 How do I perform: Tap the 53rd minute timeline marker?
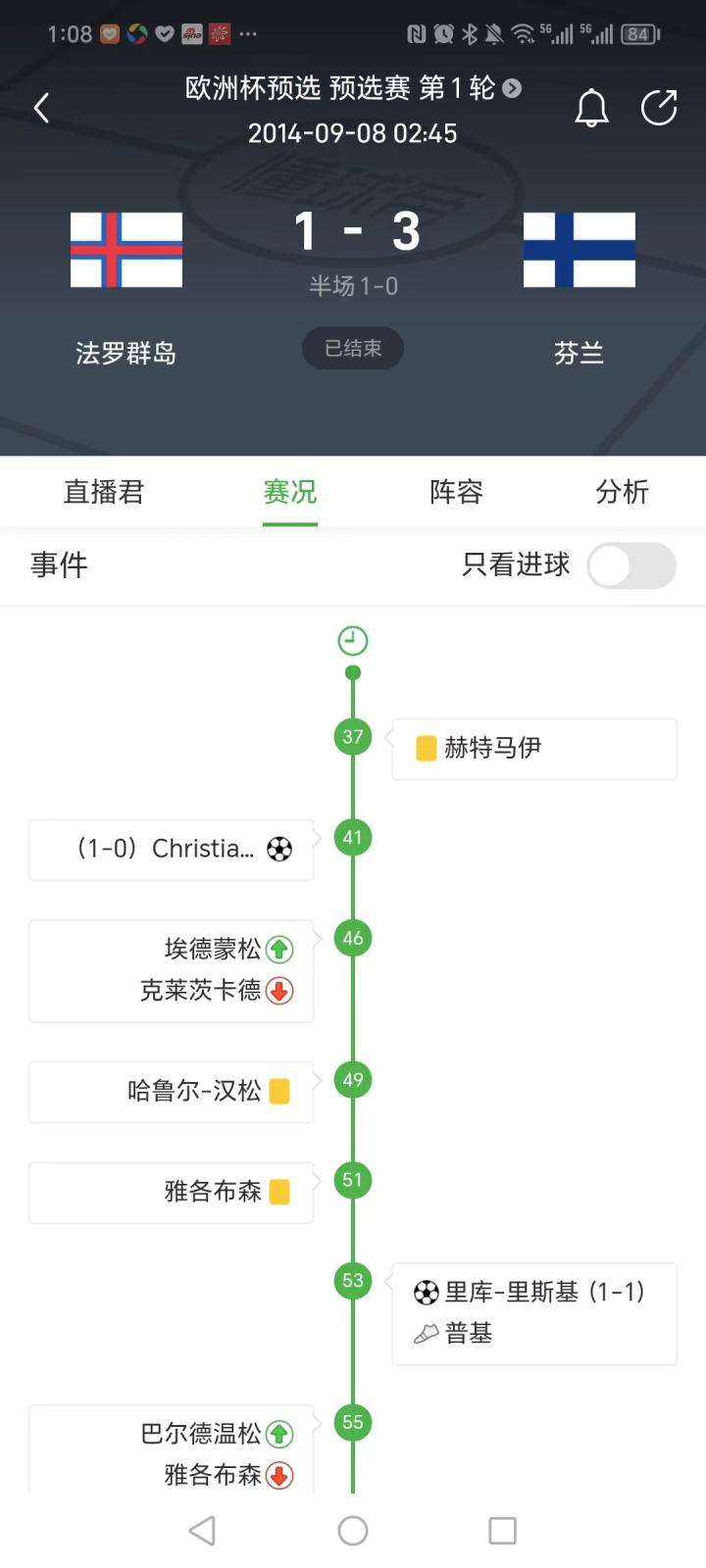click(x=351, y=1280)
